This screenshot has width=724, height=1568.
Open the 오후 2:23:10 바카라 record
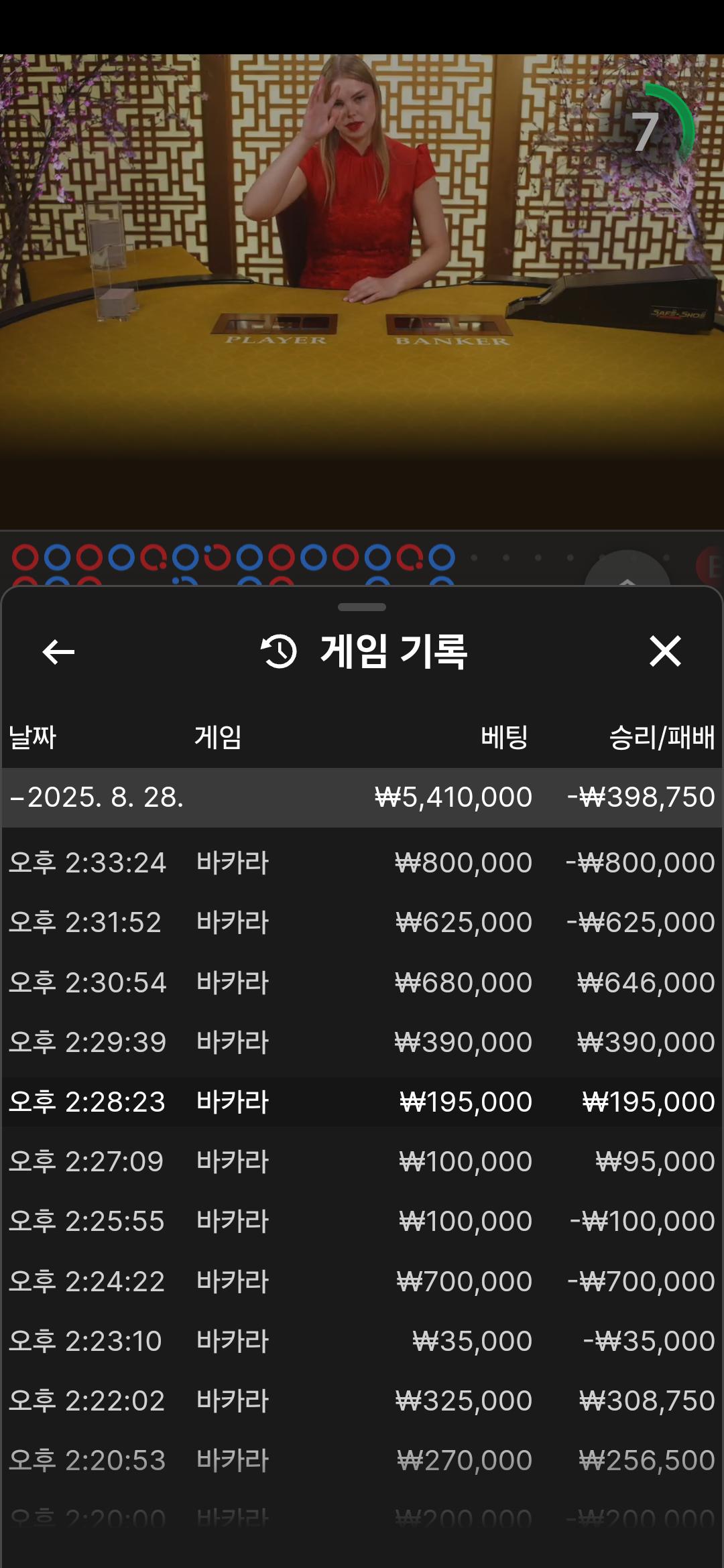(362, 1341)
